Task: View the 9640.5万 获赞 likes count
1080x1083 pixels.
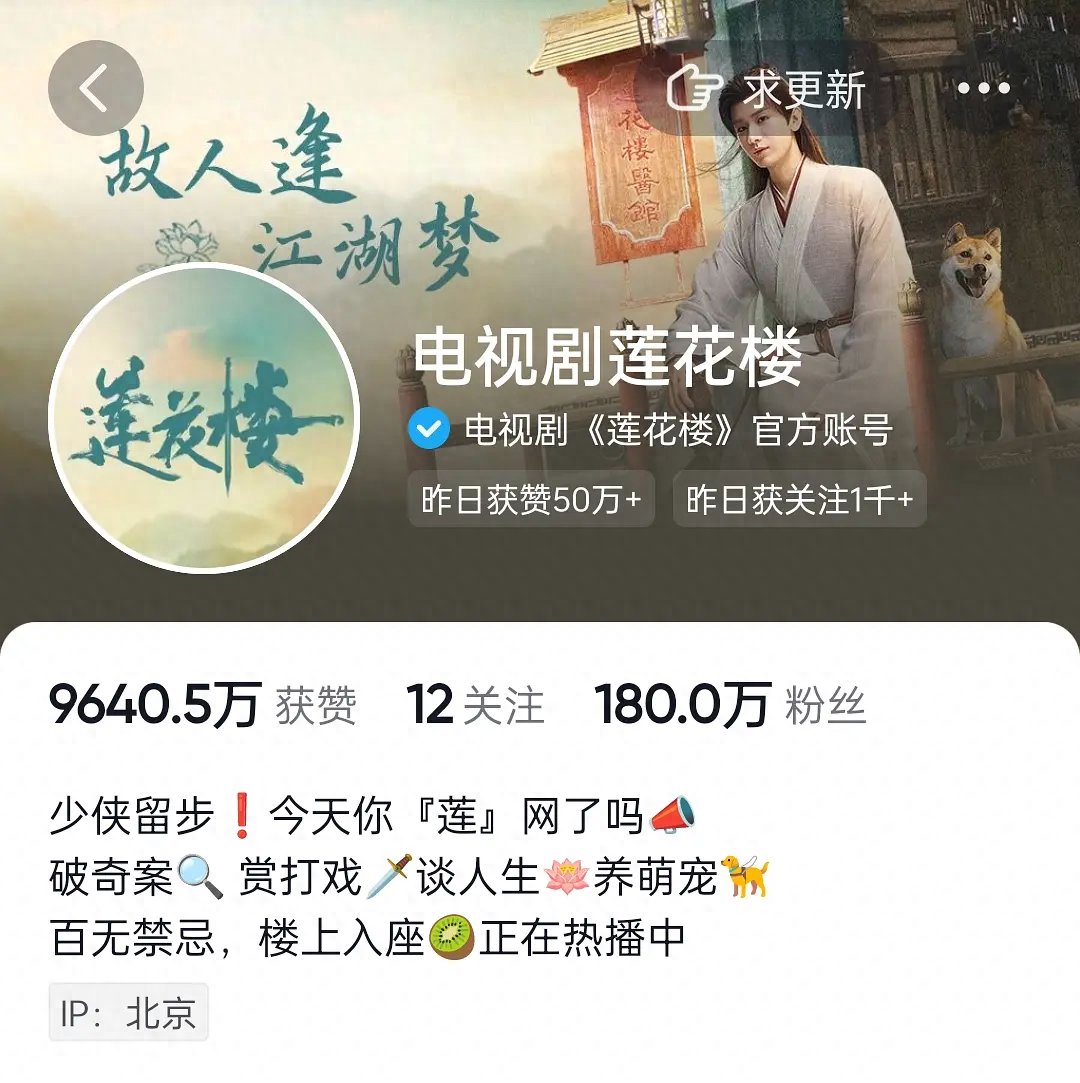Action: tap(203, 706)
